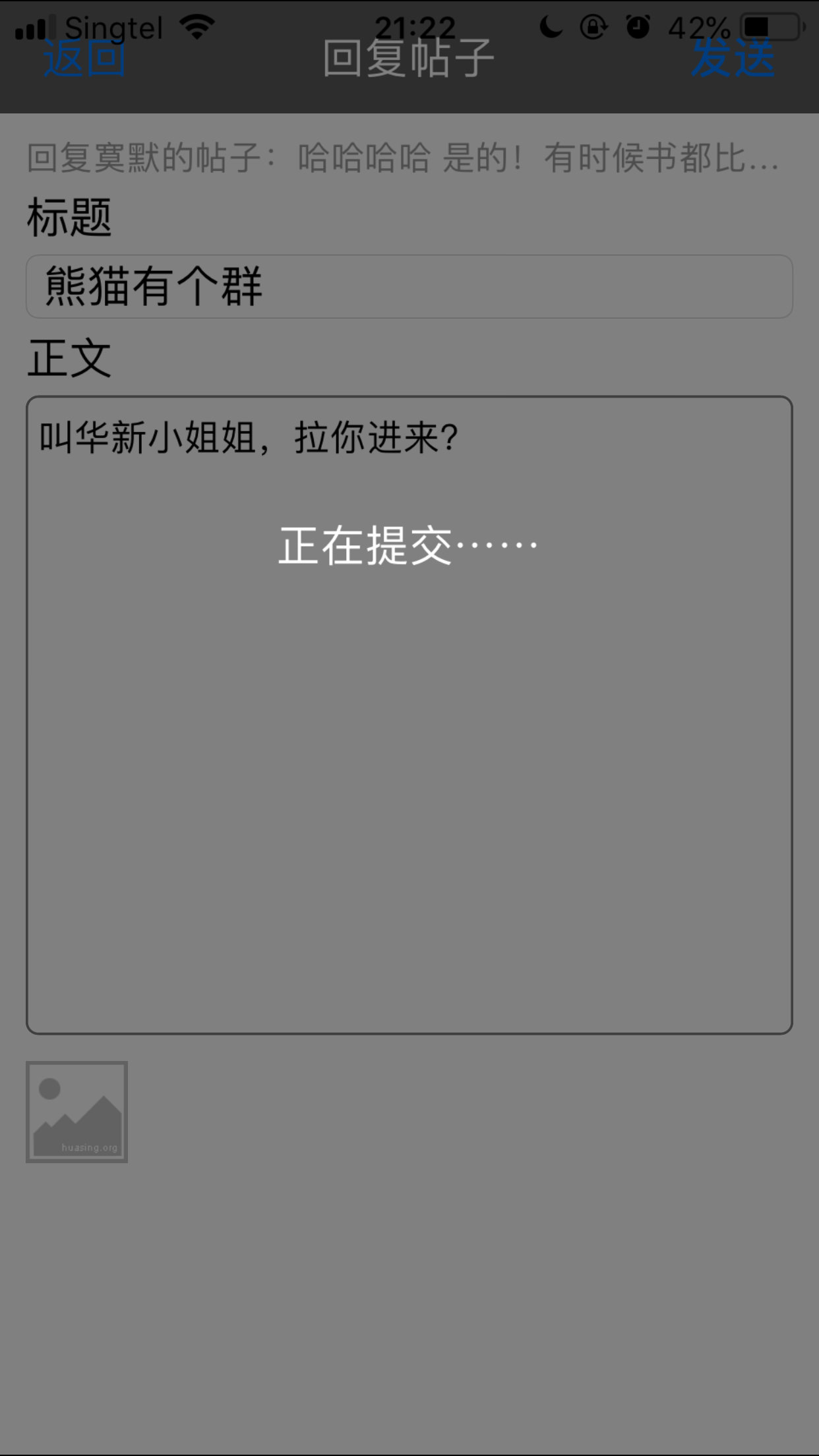819x1456 pixels.
Task: Add an image with the picture icon
Action: point(76,1112)
